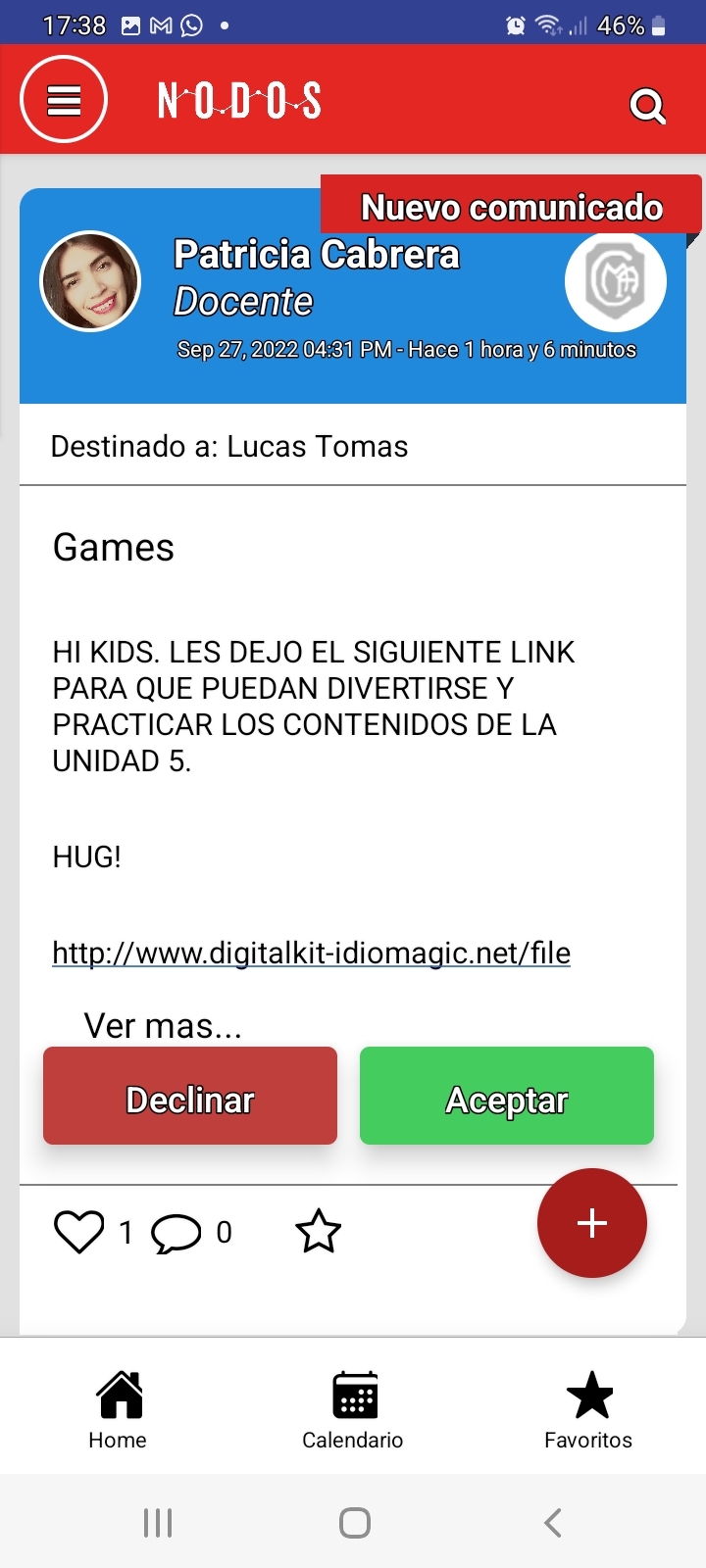Open the digitalkit-idiomagic.net link
Viewport: 706px width, 1568px height.
tap(311, 953)
